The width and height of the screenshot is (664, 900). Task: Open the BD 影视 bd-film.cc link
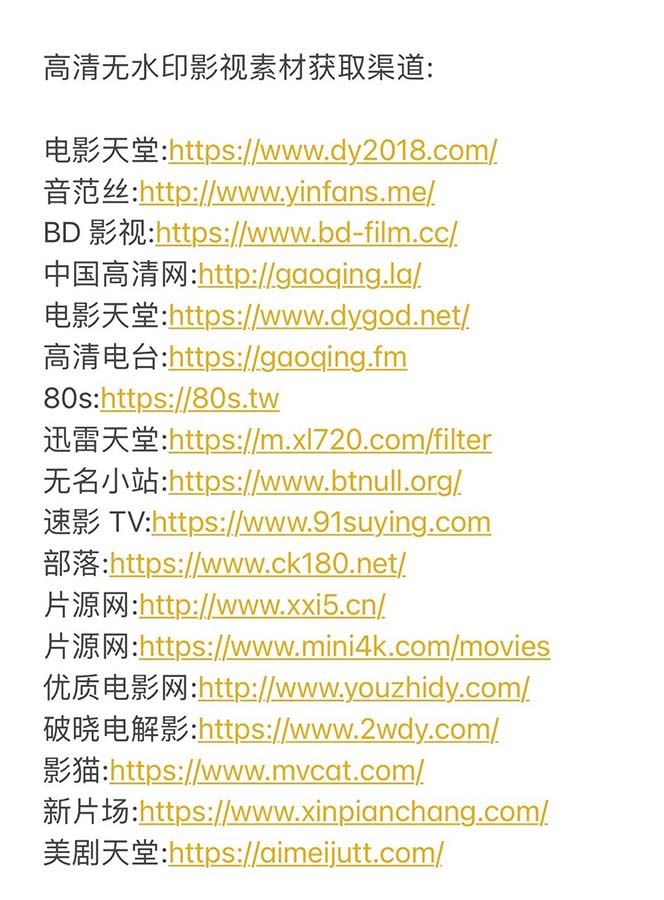click(x=306, y=233)
